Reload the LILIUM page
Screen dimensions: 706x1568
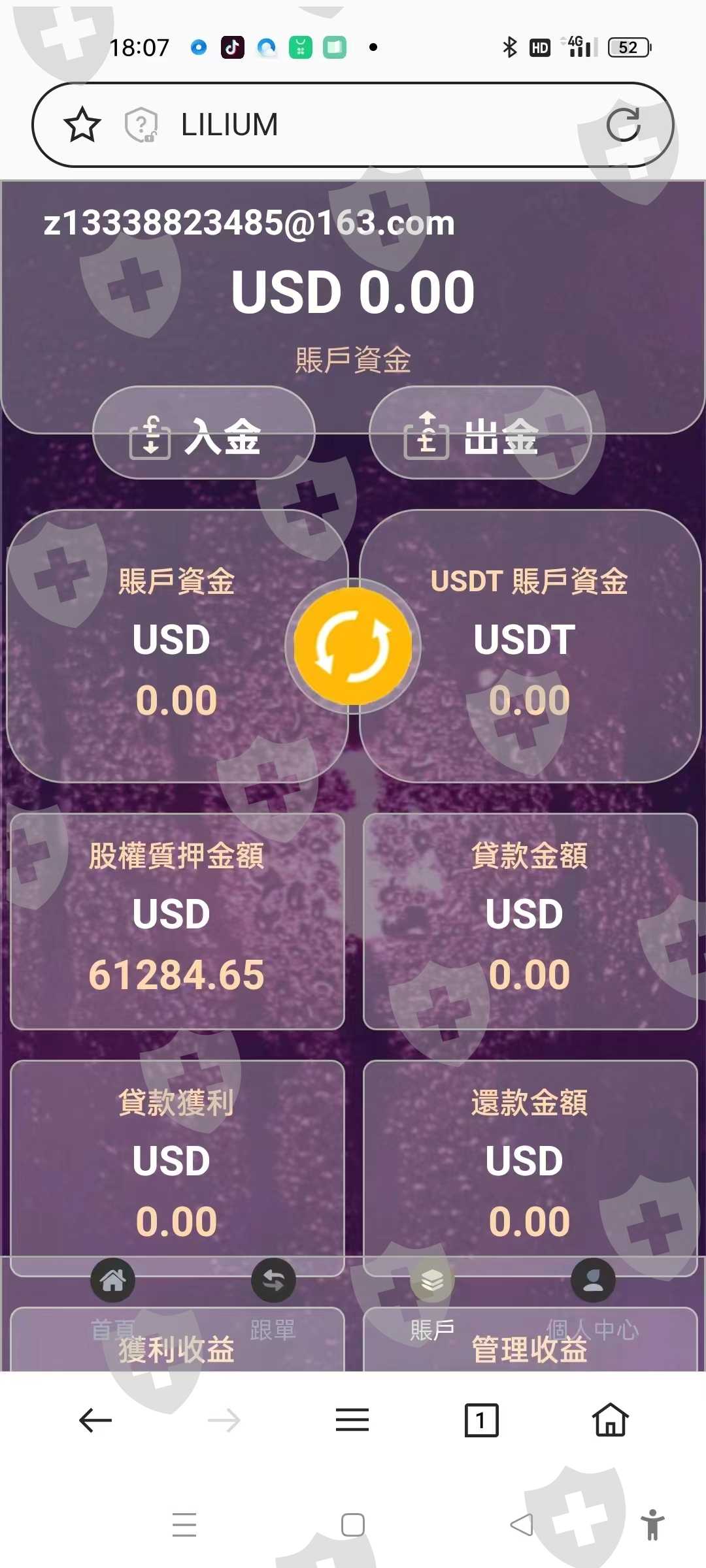(623, 125)
